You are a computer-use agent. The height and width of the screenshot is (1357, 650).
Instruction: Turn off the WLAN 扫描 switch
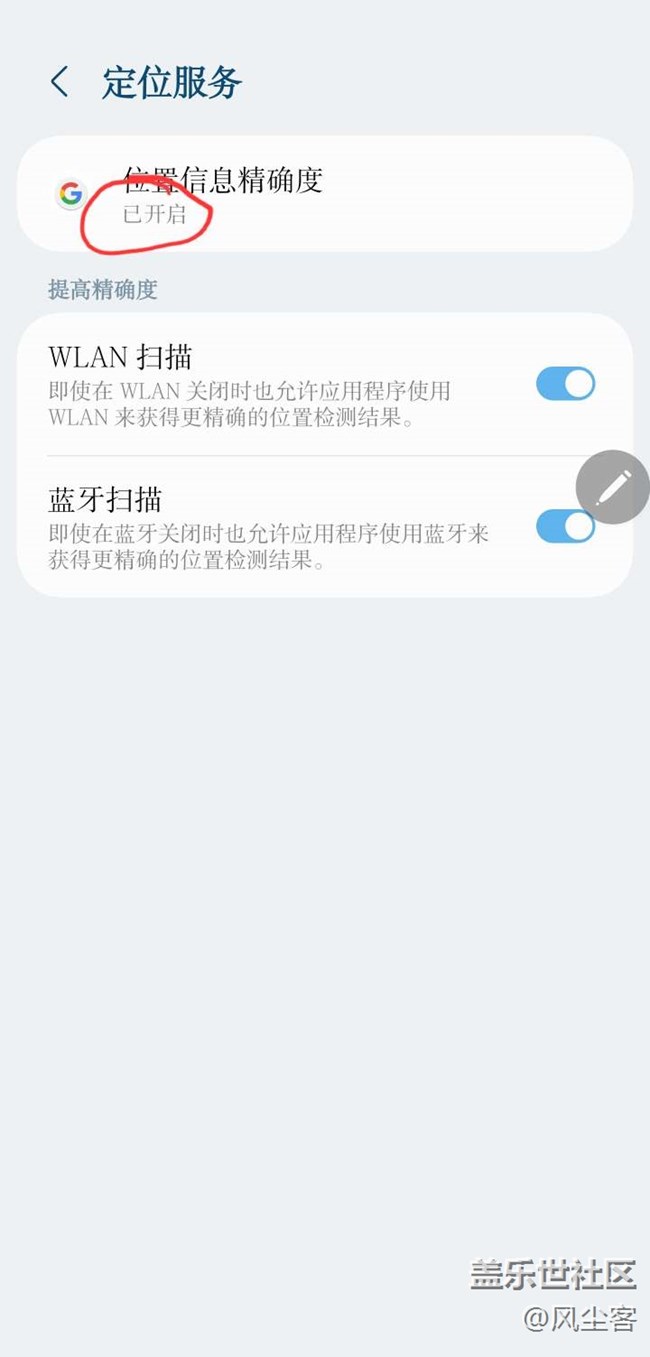coord(565,384)
